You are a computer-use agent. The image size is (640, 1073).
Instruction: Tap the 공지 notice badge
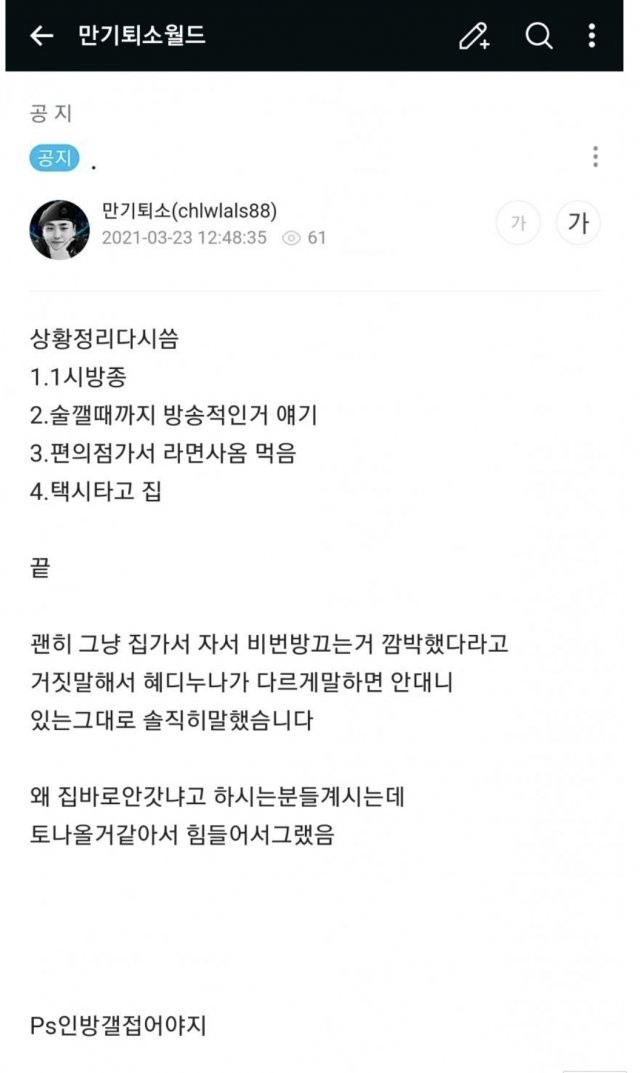54,157
